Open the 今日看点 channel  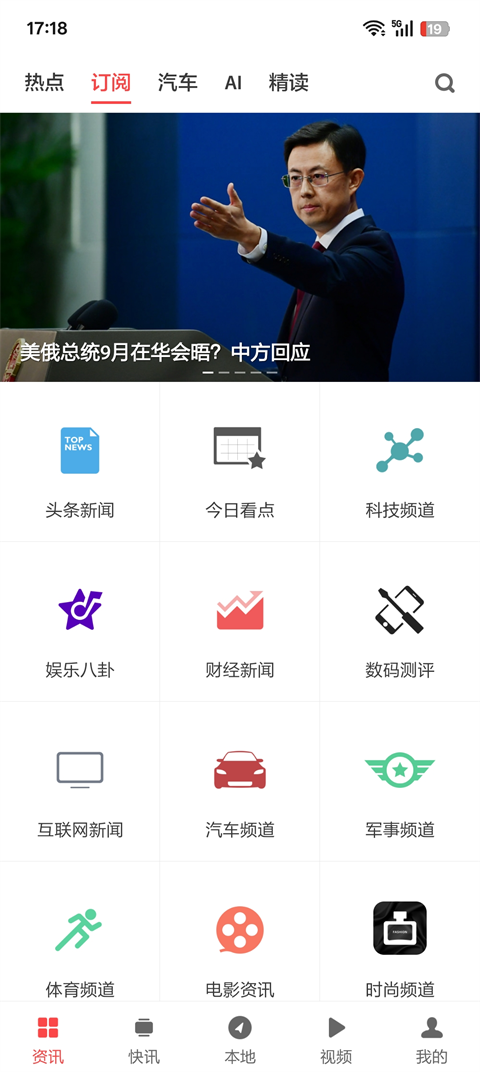(240, 462)
